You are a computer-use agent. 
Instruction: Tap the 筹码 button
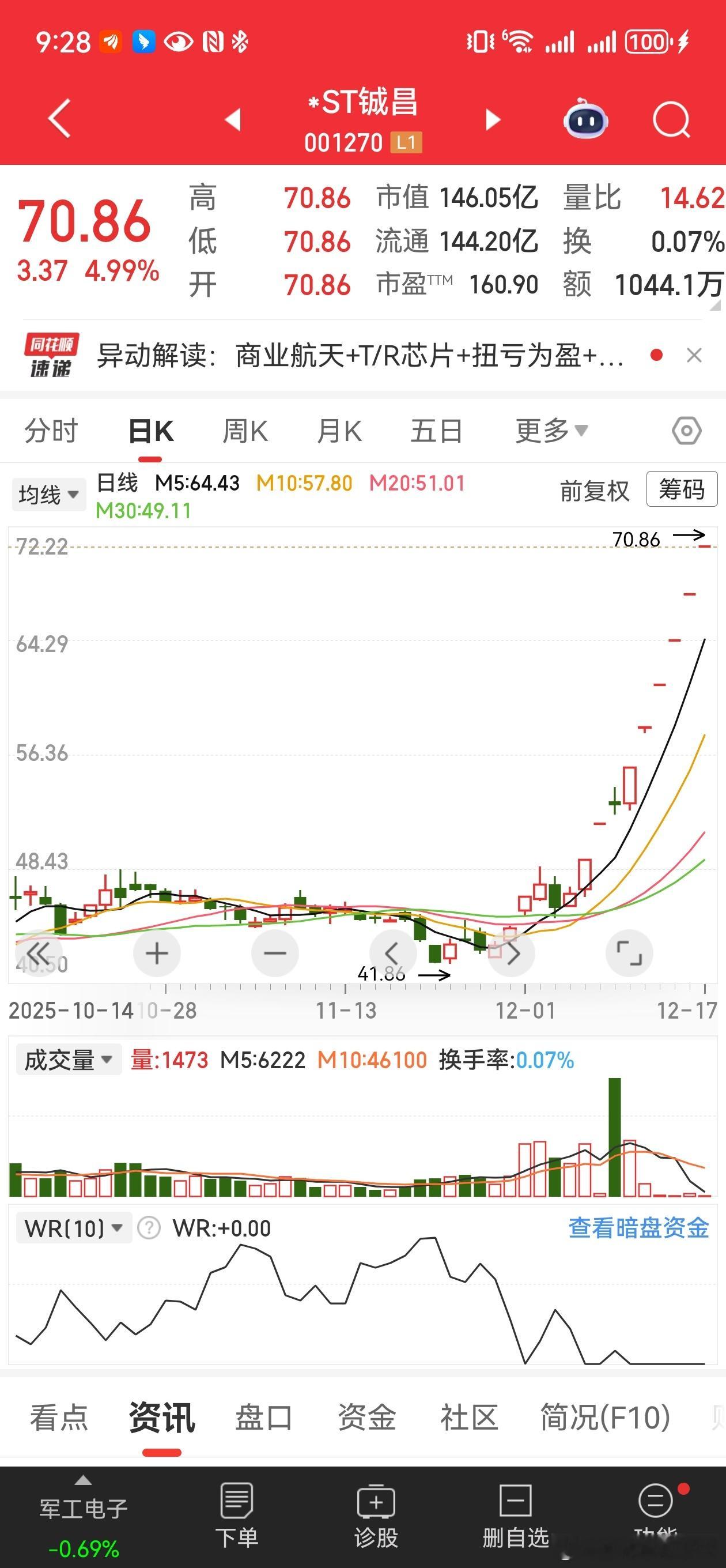point(682,489)
